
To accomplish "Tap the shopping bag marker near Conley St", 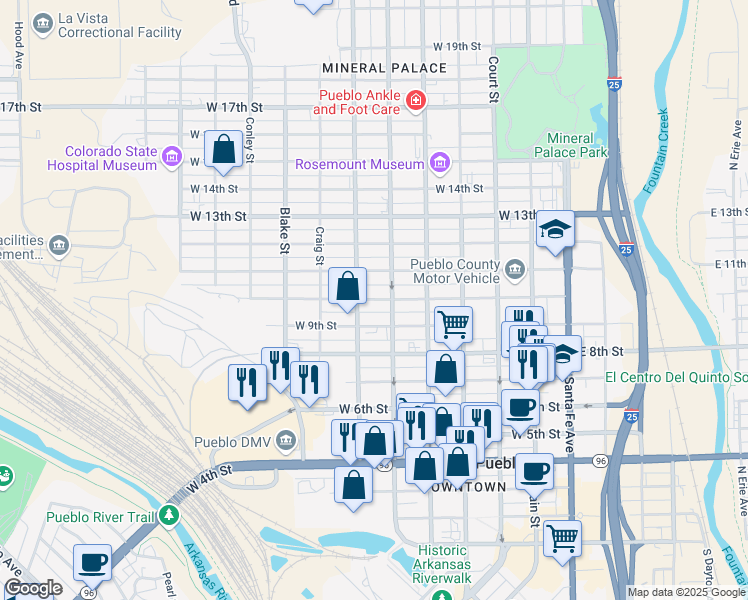I will [224, 150].
